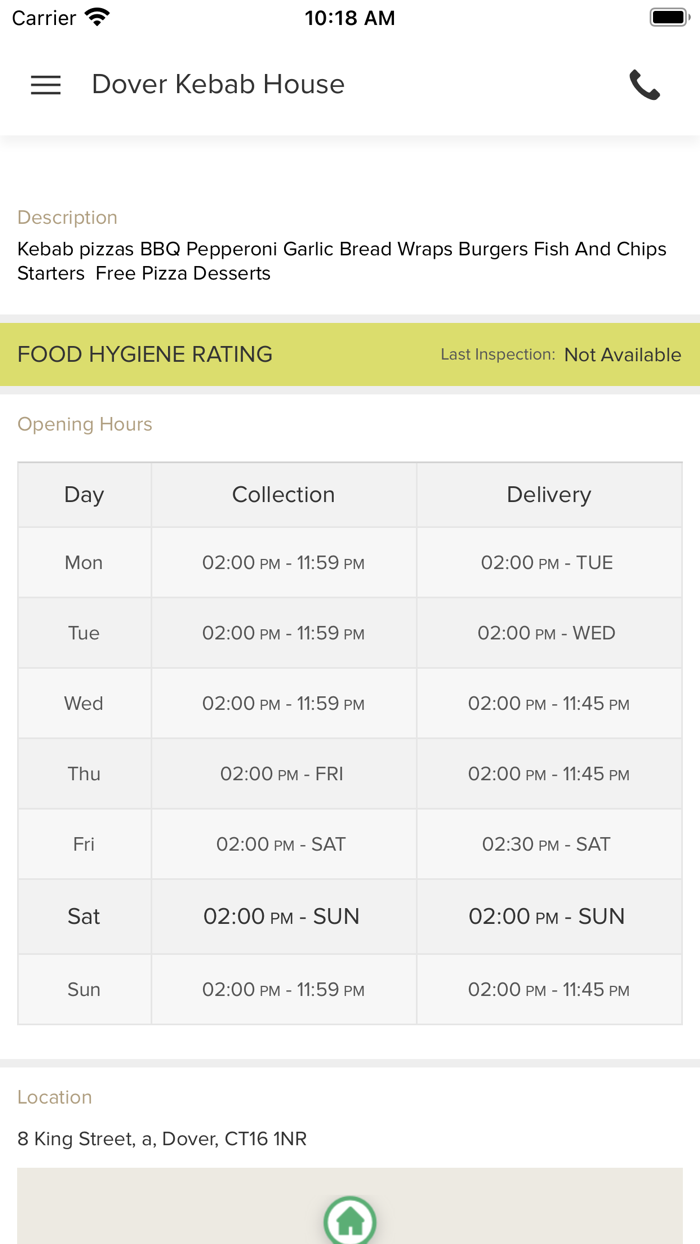Image resolution: width=700 pixels, height=1244 pixels.
Task: Call the restaurant via phone icon
Action: point(644,85)
